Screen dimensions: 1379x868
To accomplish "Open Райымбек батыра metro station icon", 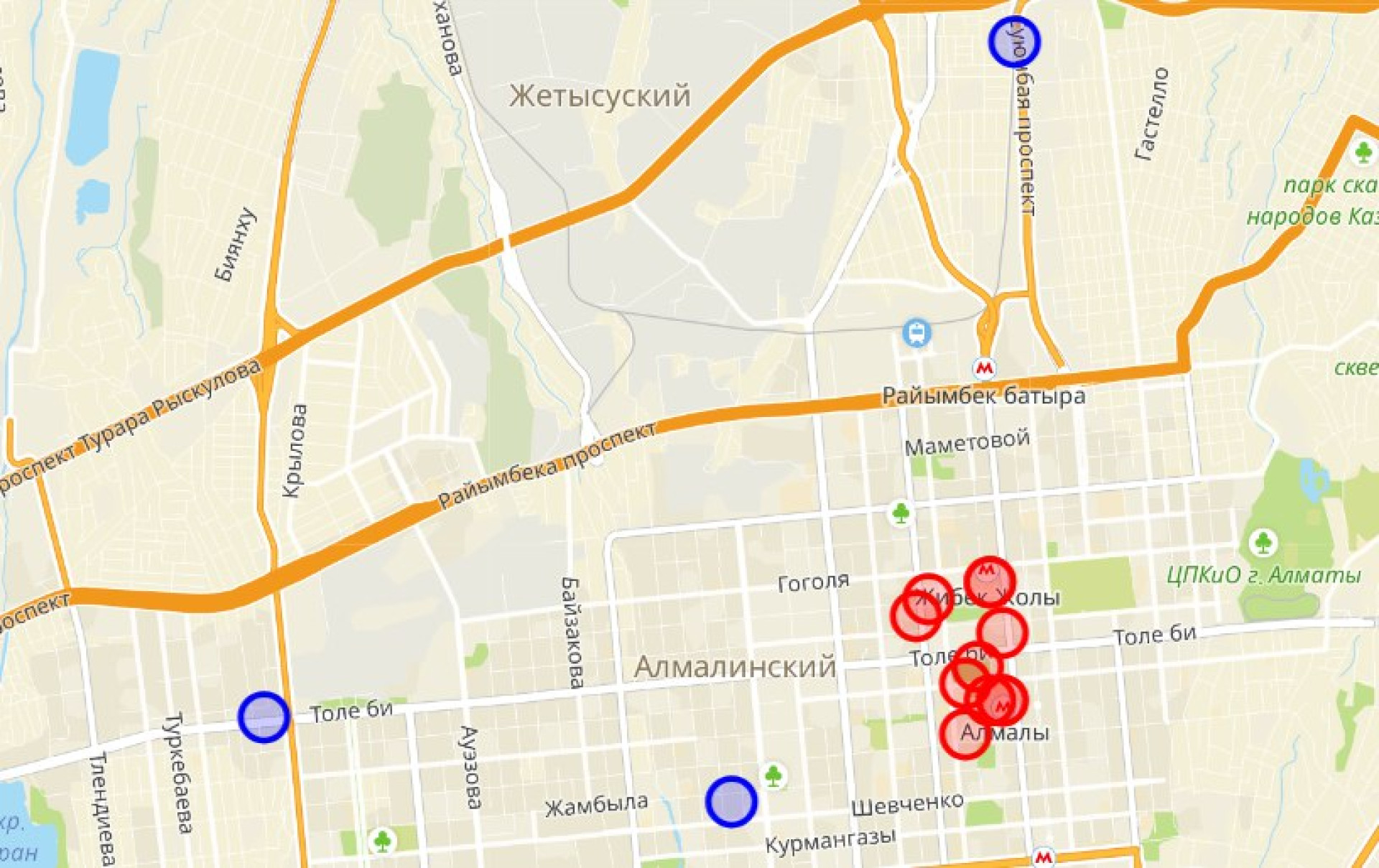I will [985, 368].
